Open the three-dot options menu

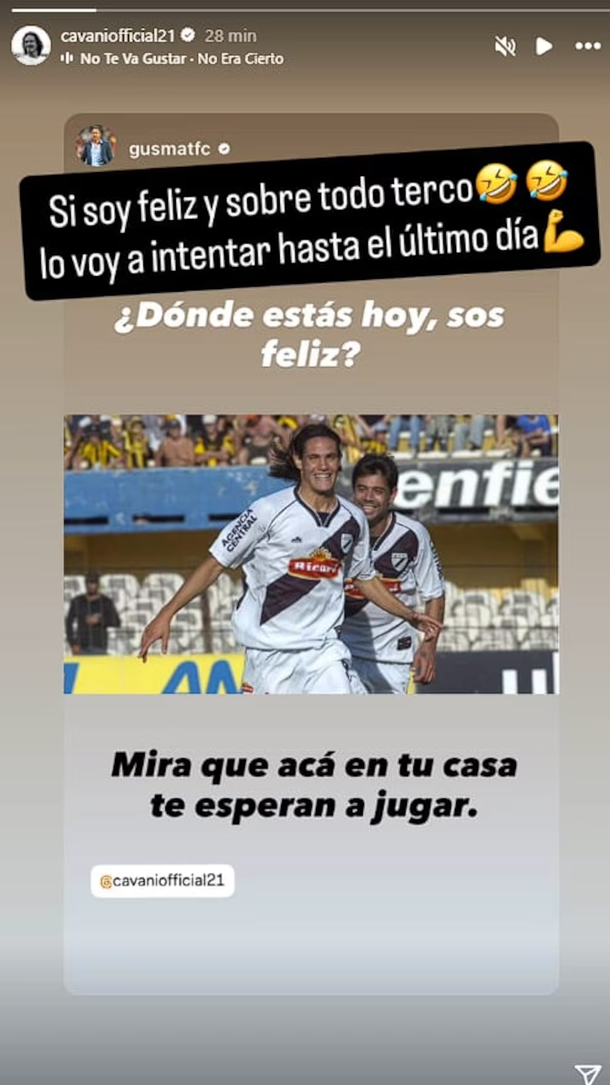[588, 46]
